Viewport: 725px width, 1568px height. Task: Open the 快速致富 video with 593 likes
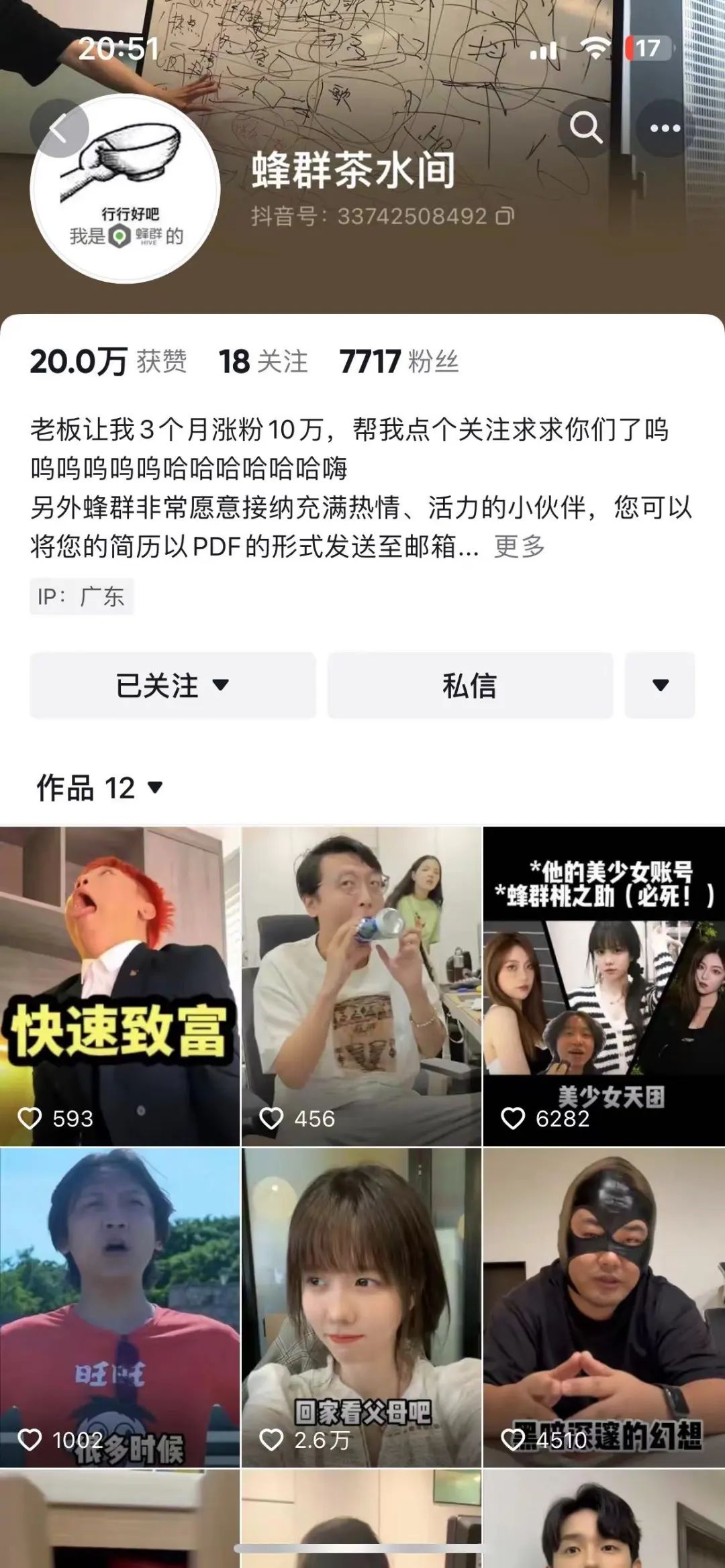click(119, 986)
